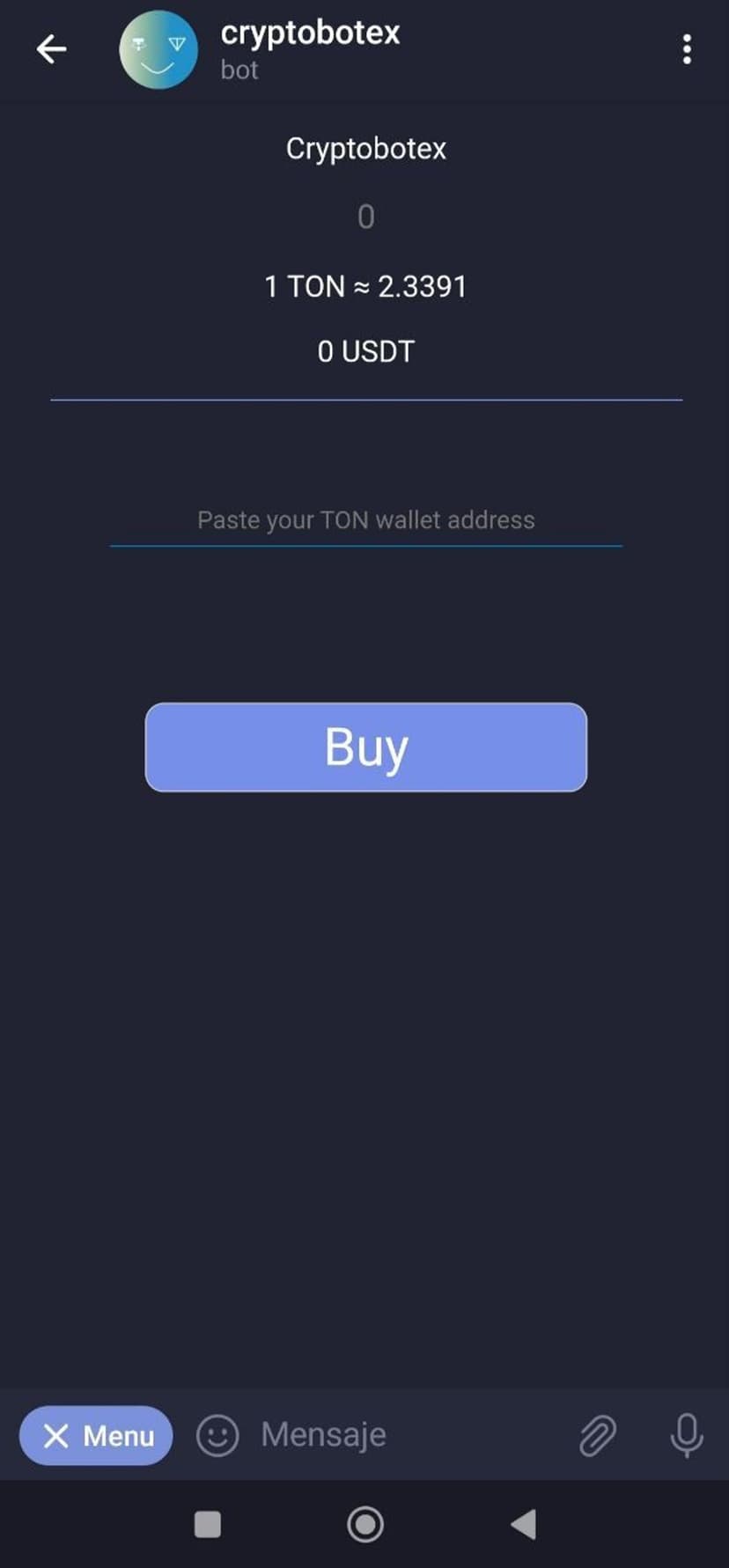Tap the Buy button
This screenshot has height=1568, width=729.
pos(365,747)
